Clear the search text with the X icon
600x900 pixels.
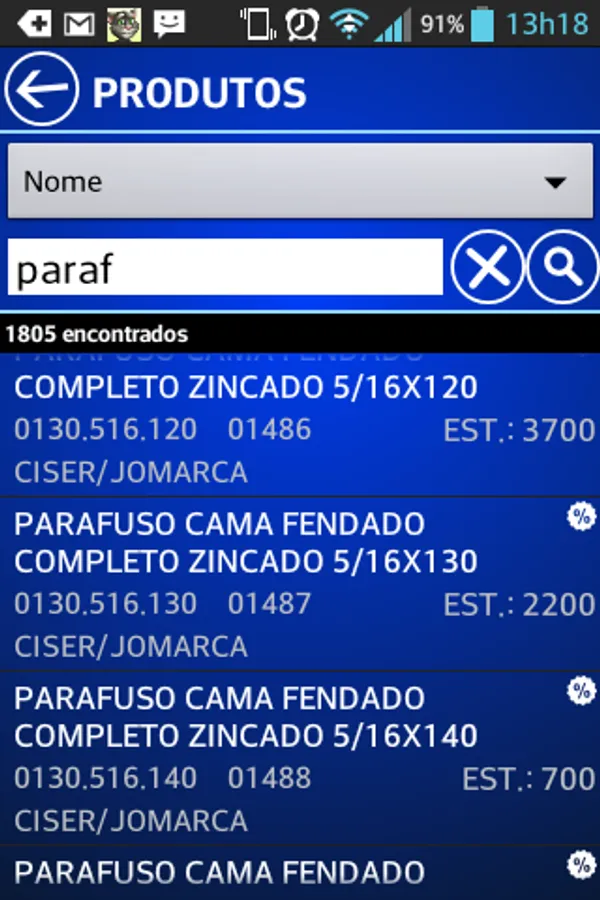(x=487, y=267)
